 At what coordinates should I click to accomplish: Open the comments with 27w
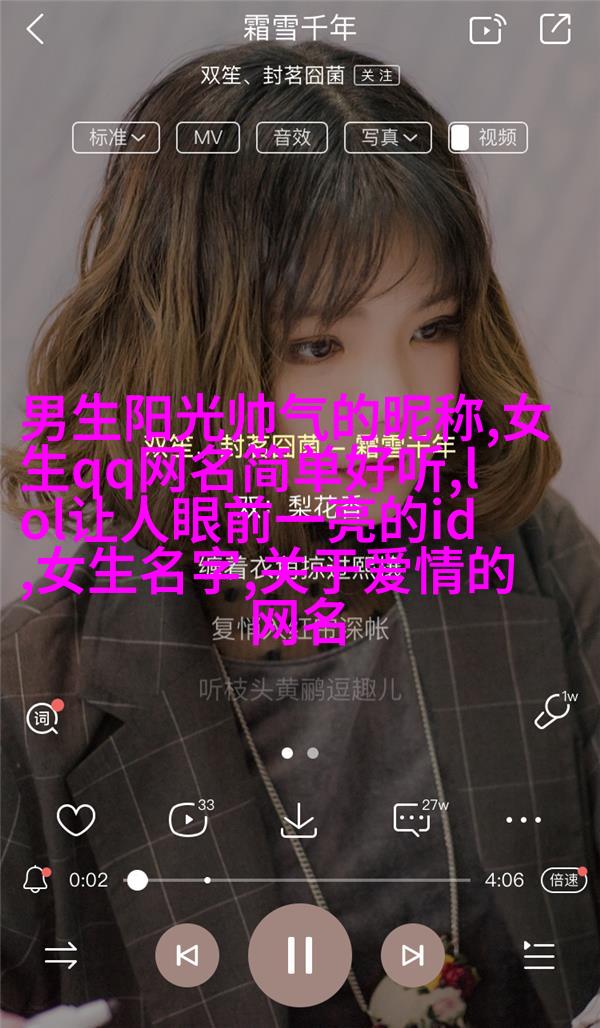point(412,820)
